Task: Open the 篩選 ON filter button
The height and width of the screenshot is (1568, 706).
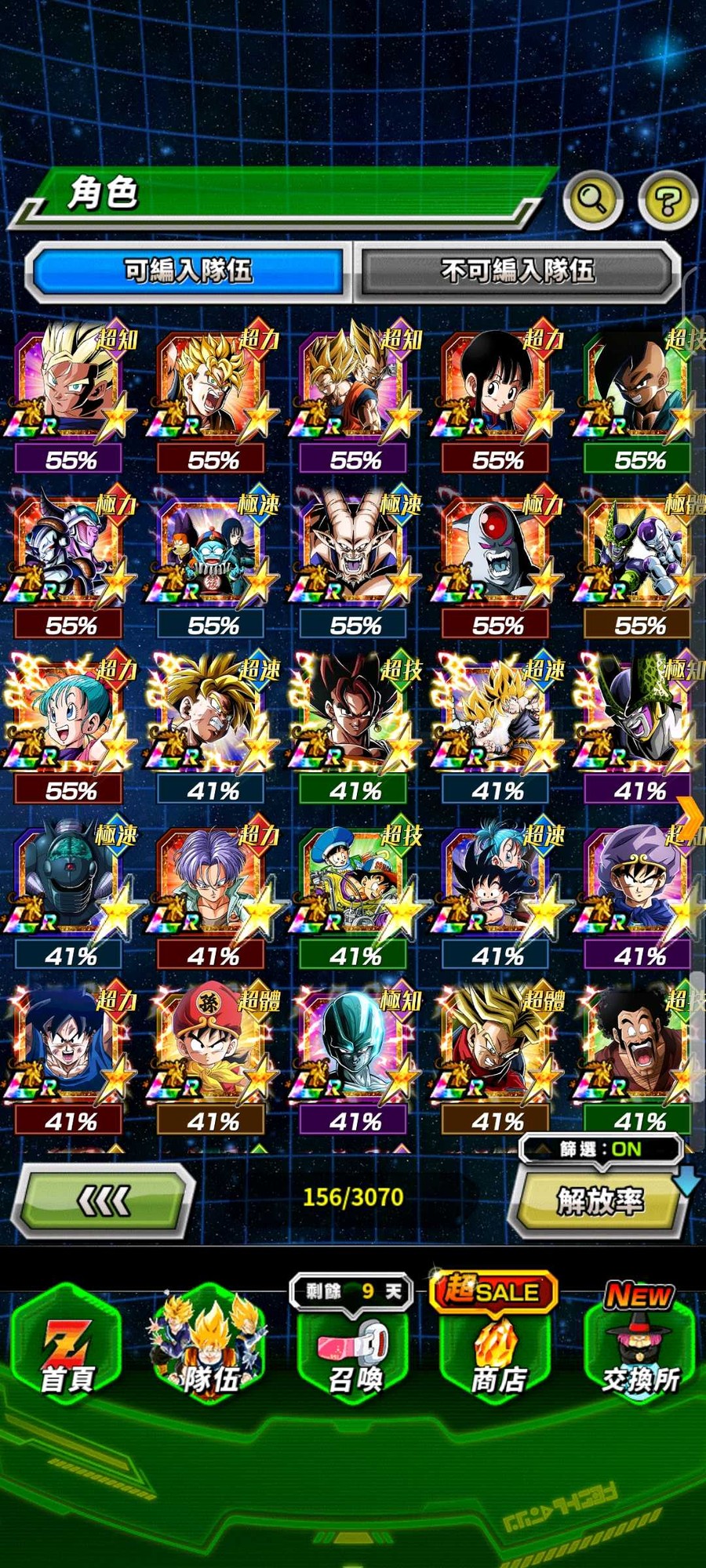Action: coord(601,1149)
